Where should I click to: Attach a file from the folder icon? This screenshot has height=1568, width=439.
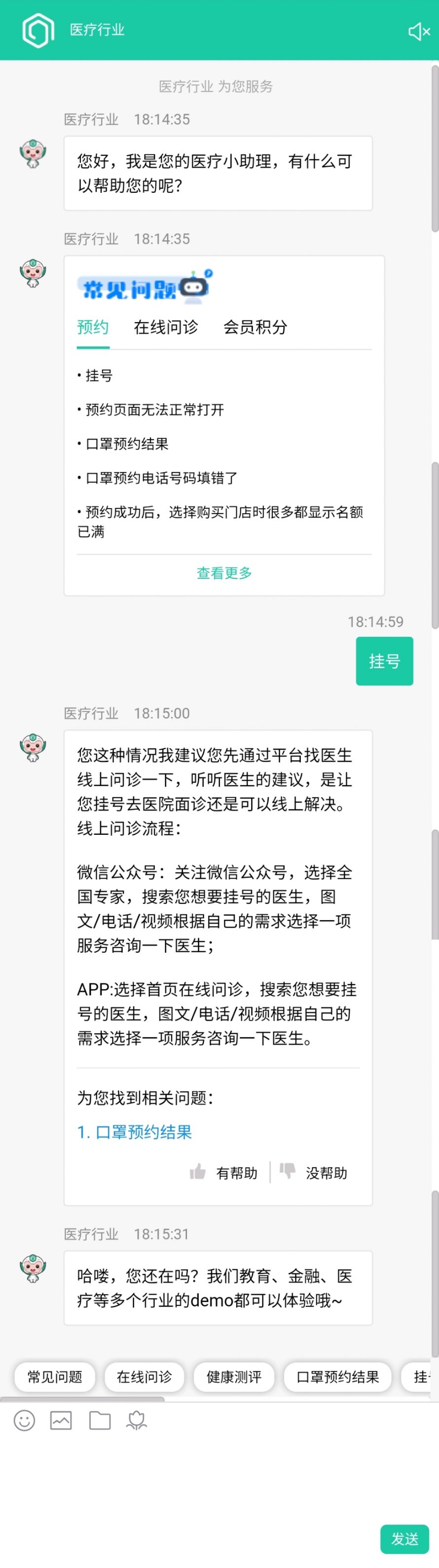(100, 1420)
